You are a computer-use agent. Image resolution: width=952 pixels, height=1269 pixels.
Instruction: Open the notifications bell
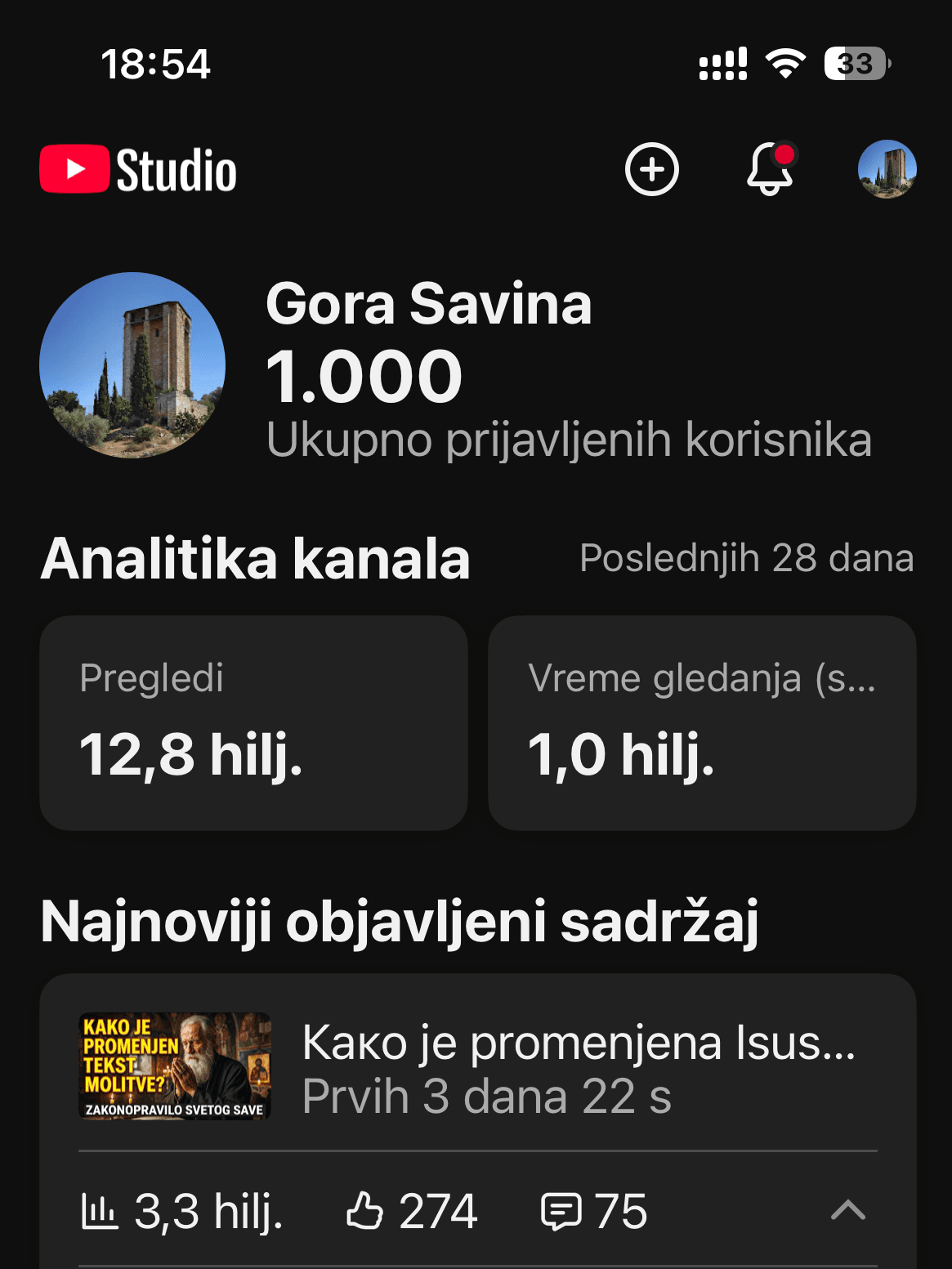click(x=770, y=169)
